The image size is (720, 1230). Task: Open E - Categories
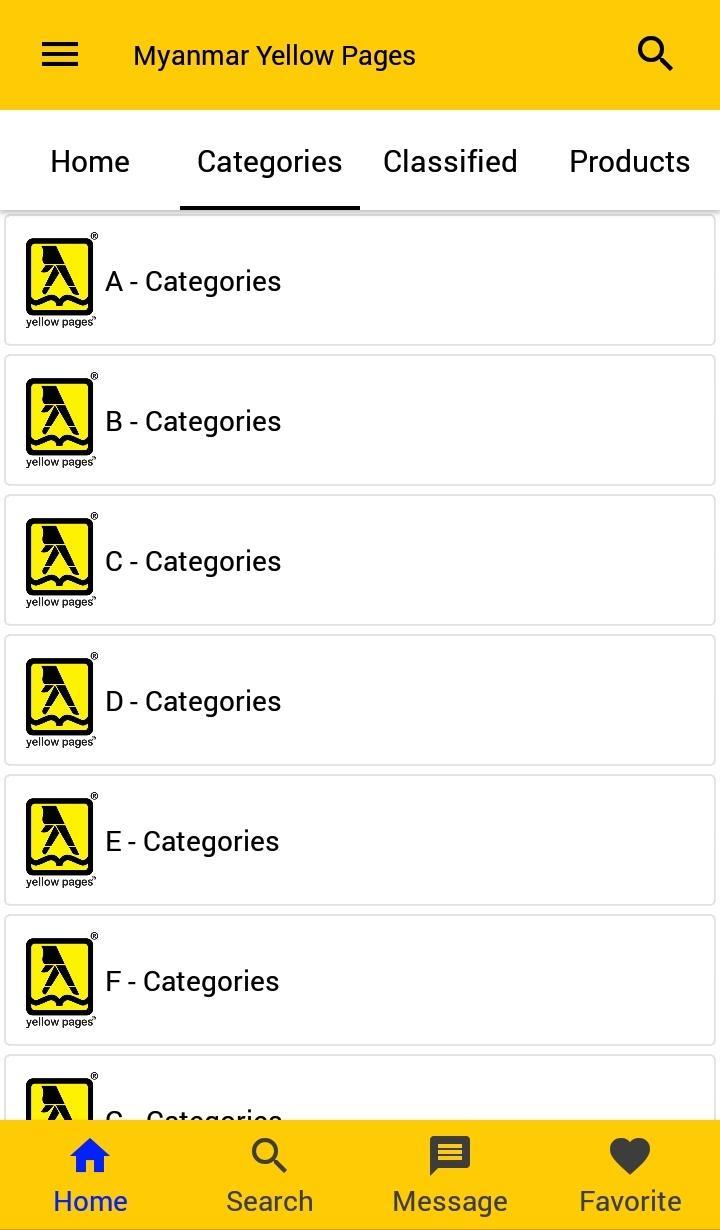click(360, 841)
